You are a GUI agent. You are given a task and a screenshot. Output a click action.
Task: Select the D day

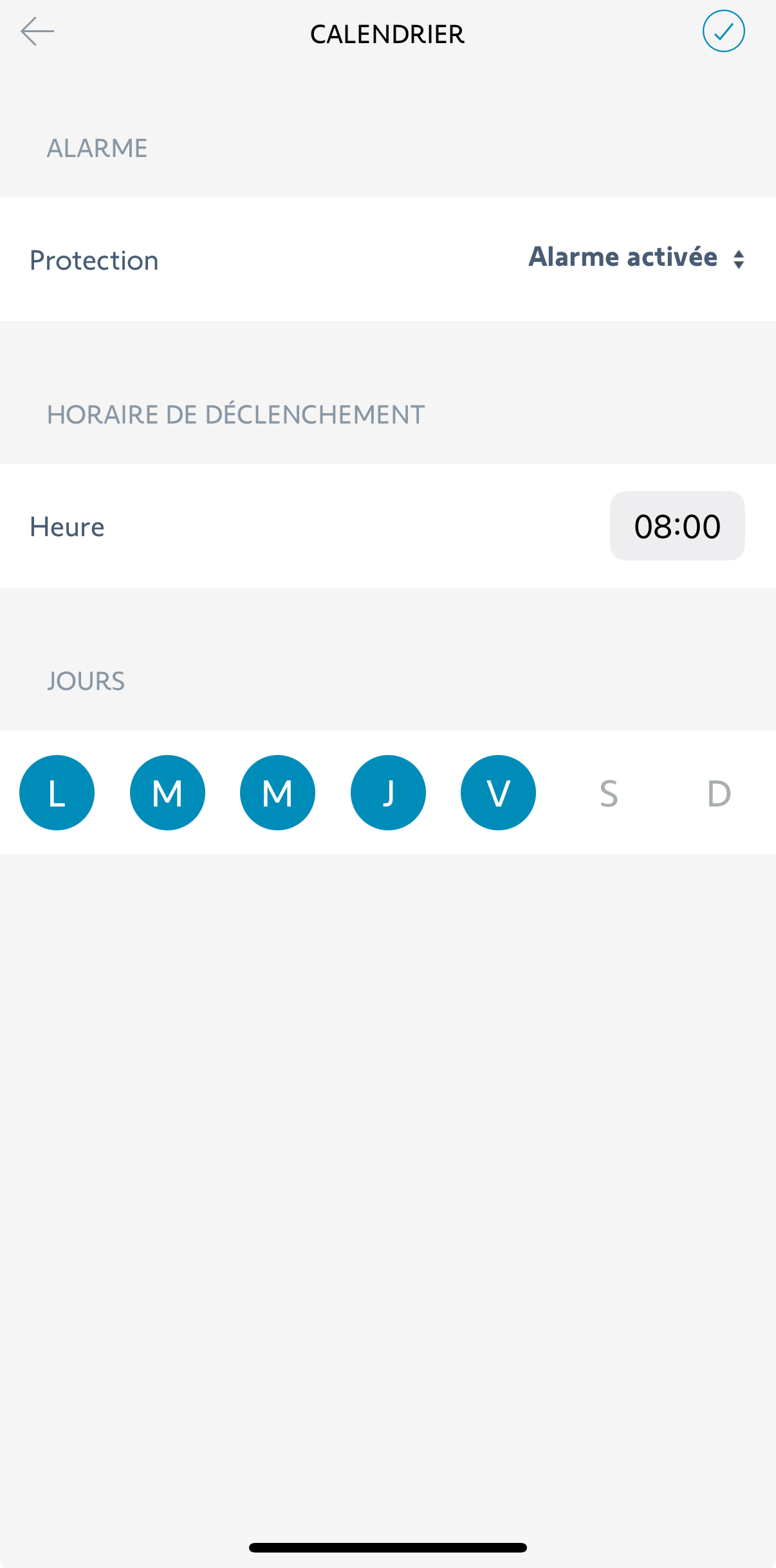(719, 792)
